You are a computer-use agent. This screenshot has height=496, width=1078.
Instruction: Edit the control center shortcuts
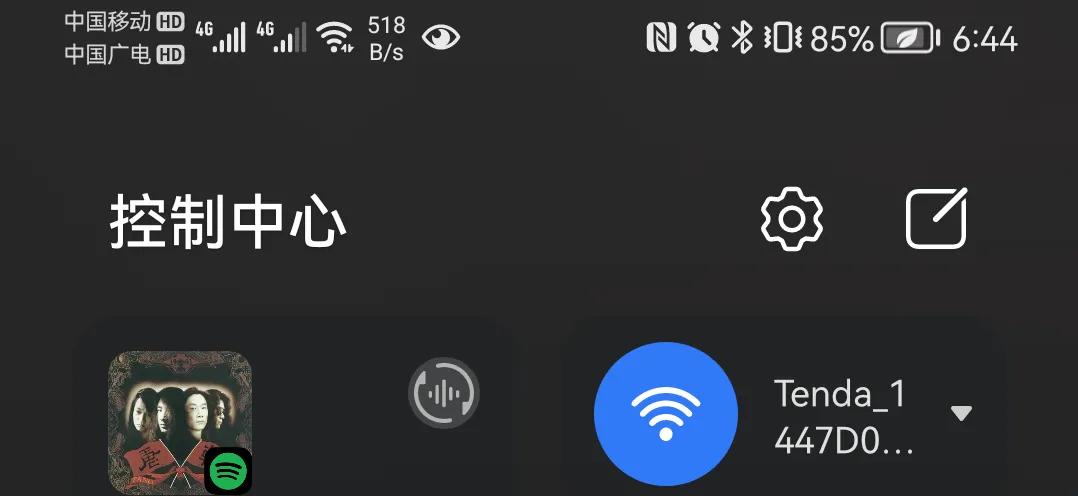(x=936, y=219)
